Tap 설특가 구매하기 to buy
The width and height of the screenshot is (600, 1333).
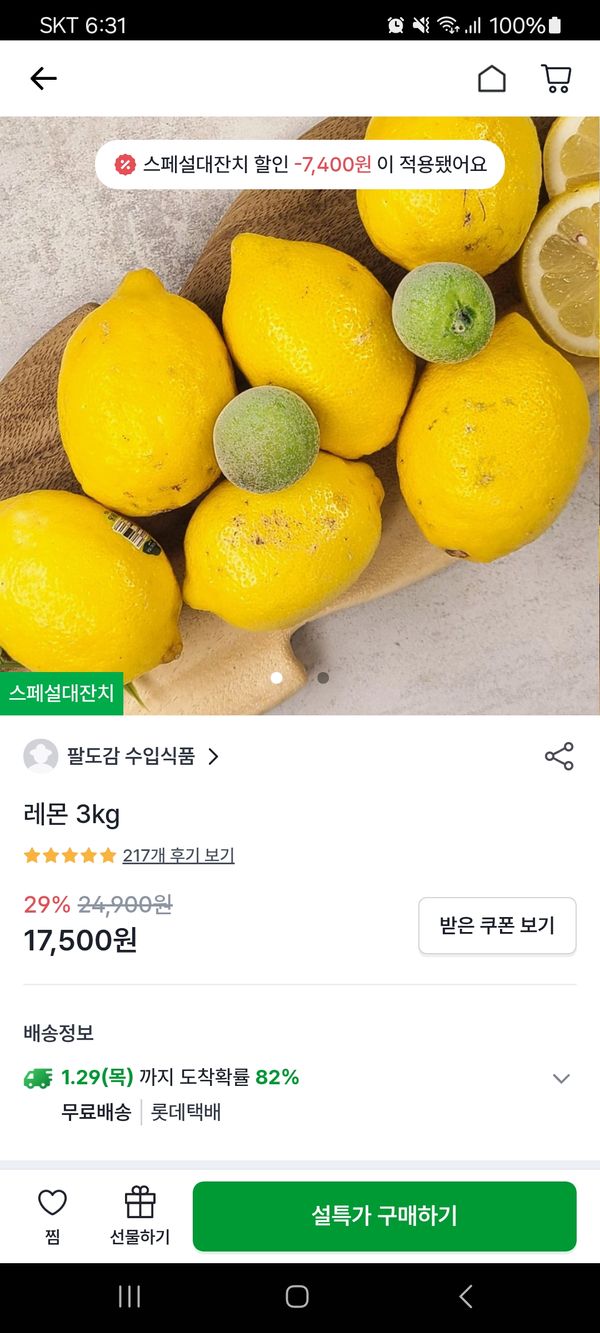(384, 1216)
